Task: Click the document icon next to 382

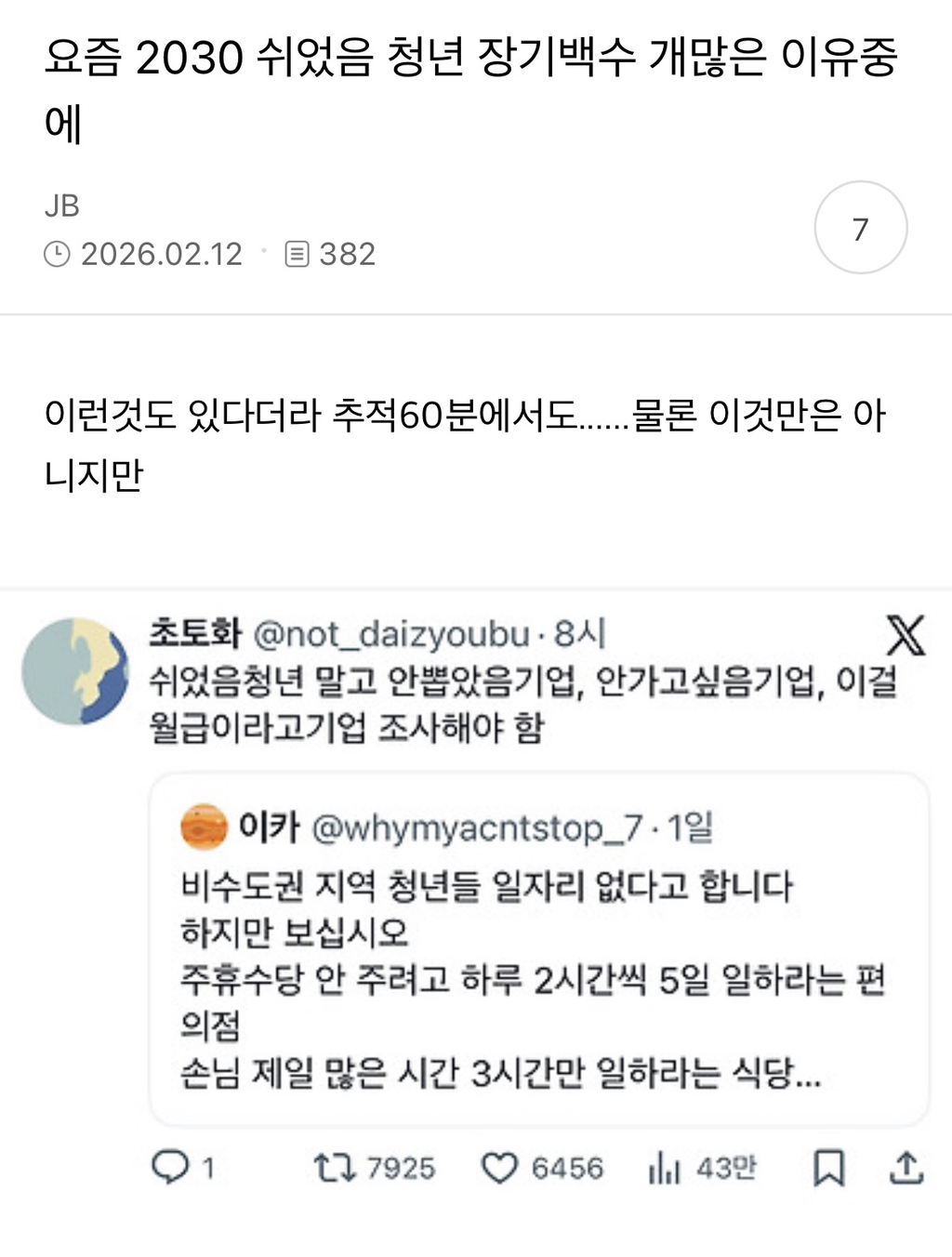Action: coord(299,252)
